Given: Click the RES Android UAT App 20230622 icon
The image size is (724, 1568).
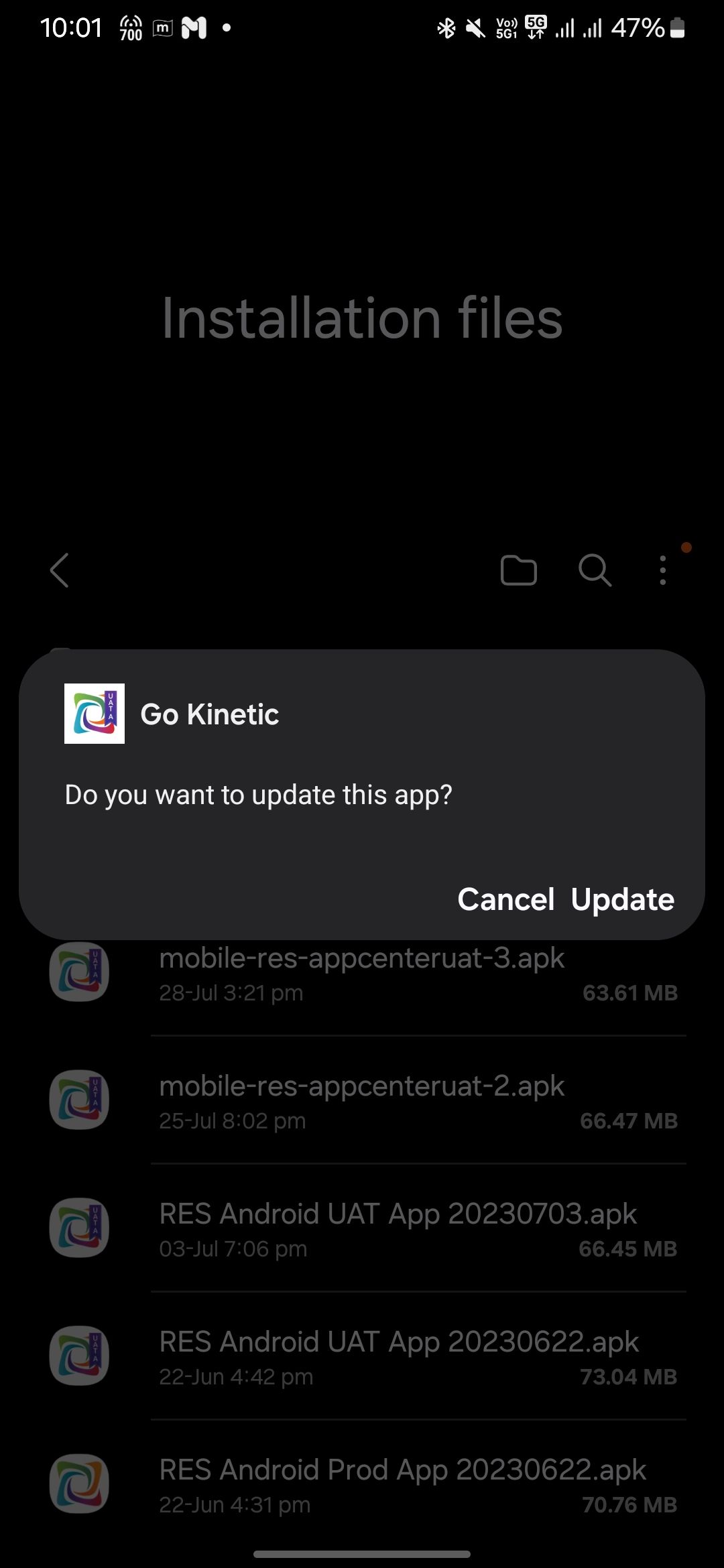Looking at the screenshot, I should coord(79,1356).
